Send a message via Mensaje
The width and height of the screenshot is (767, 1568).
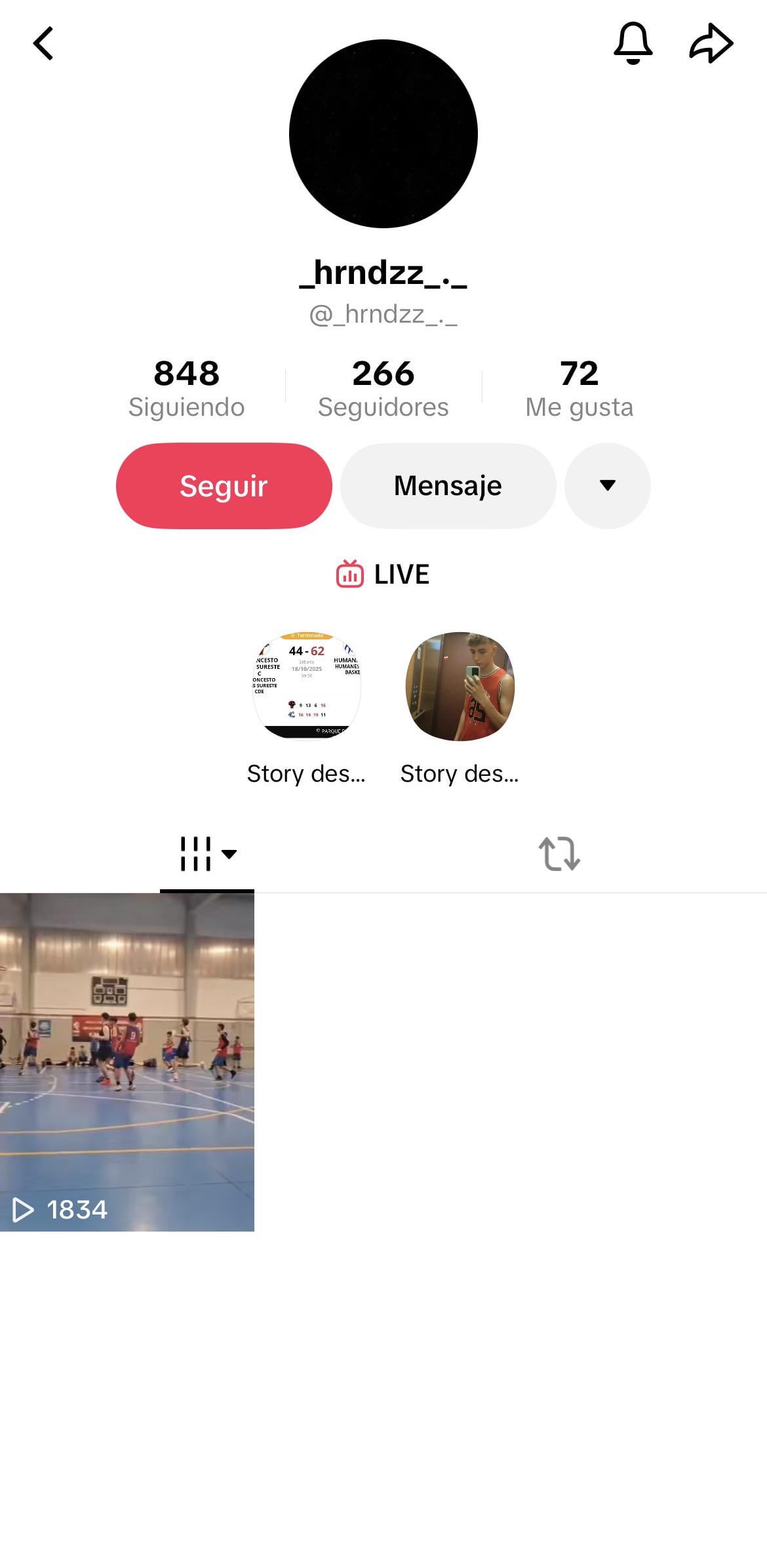(448, 486)
